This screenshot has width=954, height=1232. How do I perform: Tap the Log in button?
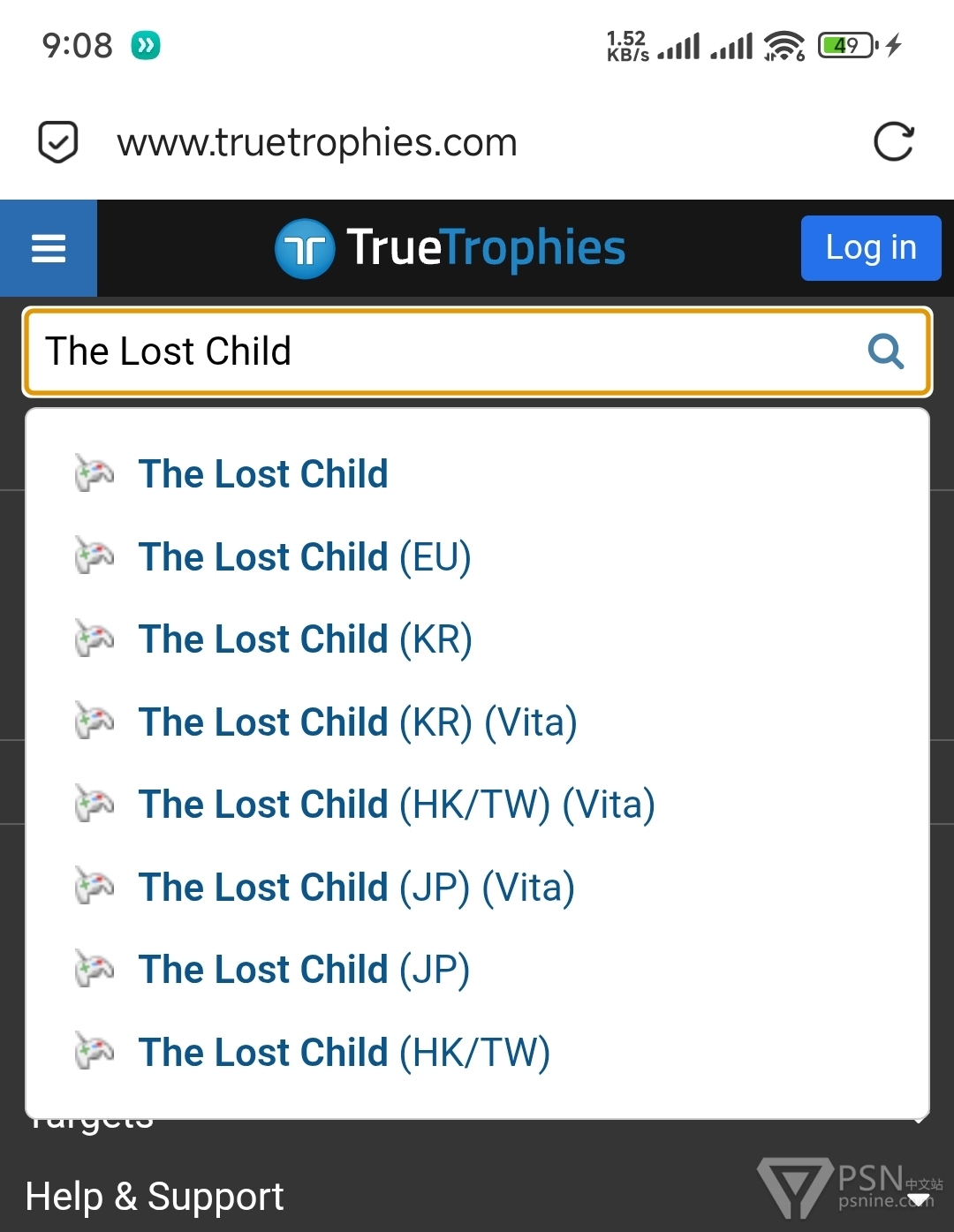click(x=870, y=248)
